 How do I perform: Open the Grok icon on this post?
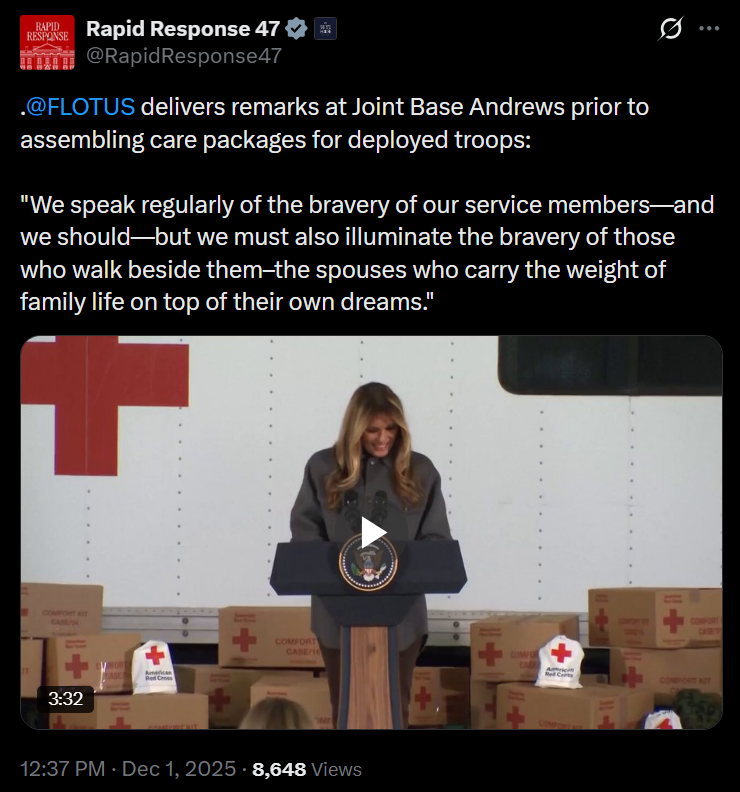tap(671, 29)
